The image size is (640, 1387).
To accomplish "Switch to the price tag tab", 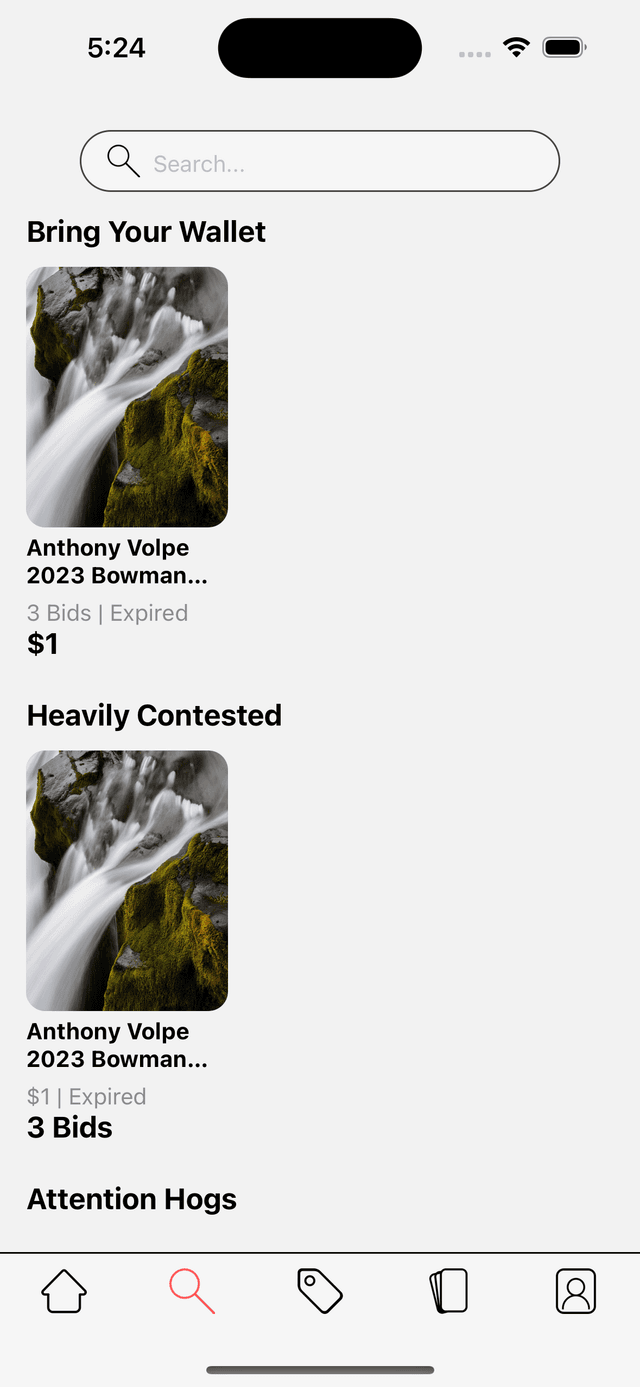I will tap(320, 1291).
